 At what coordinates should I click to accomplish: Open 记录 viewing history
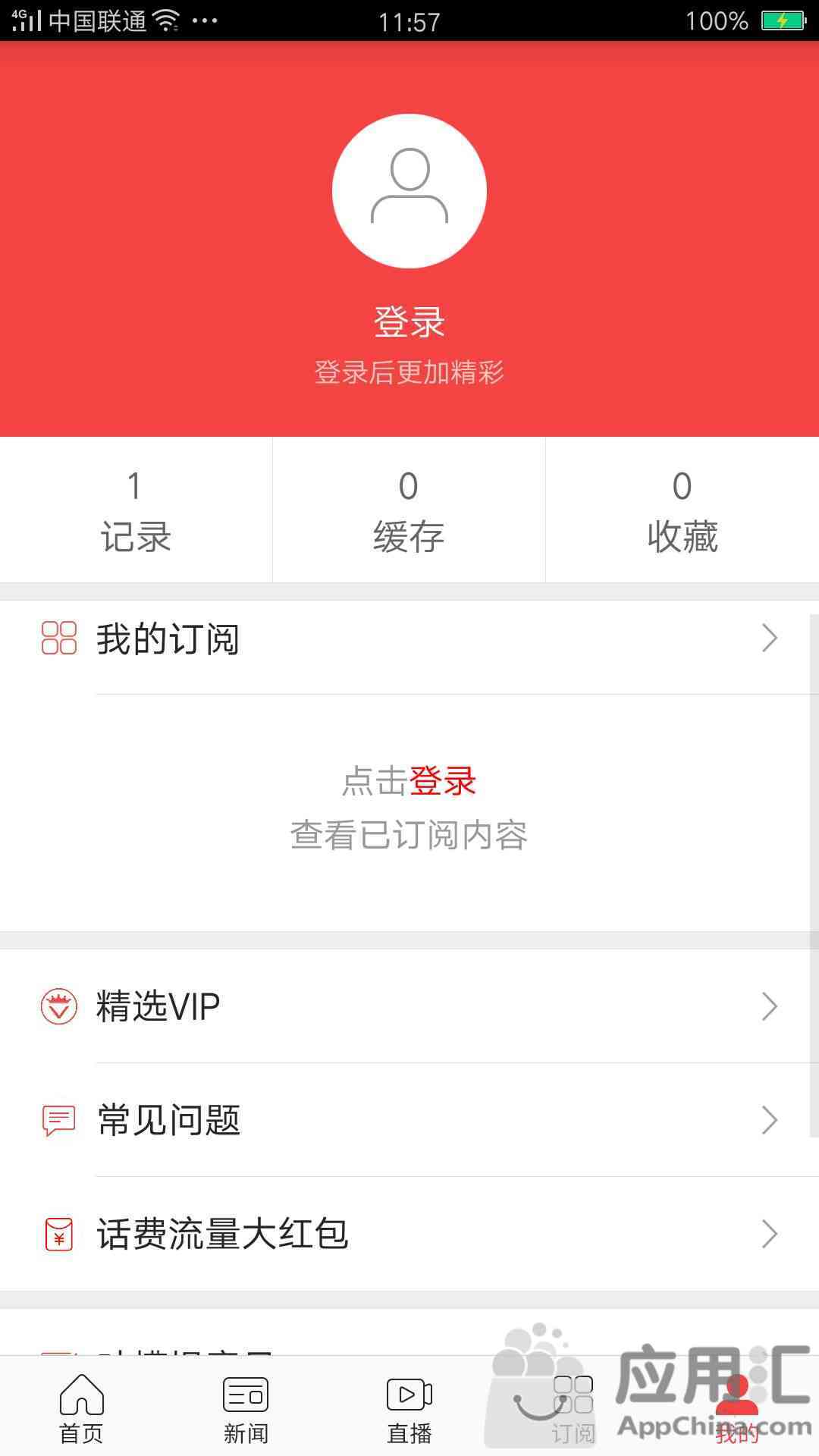click(136, 510)
